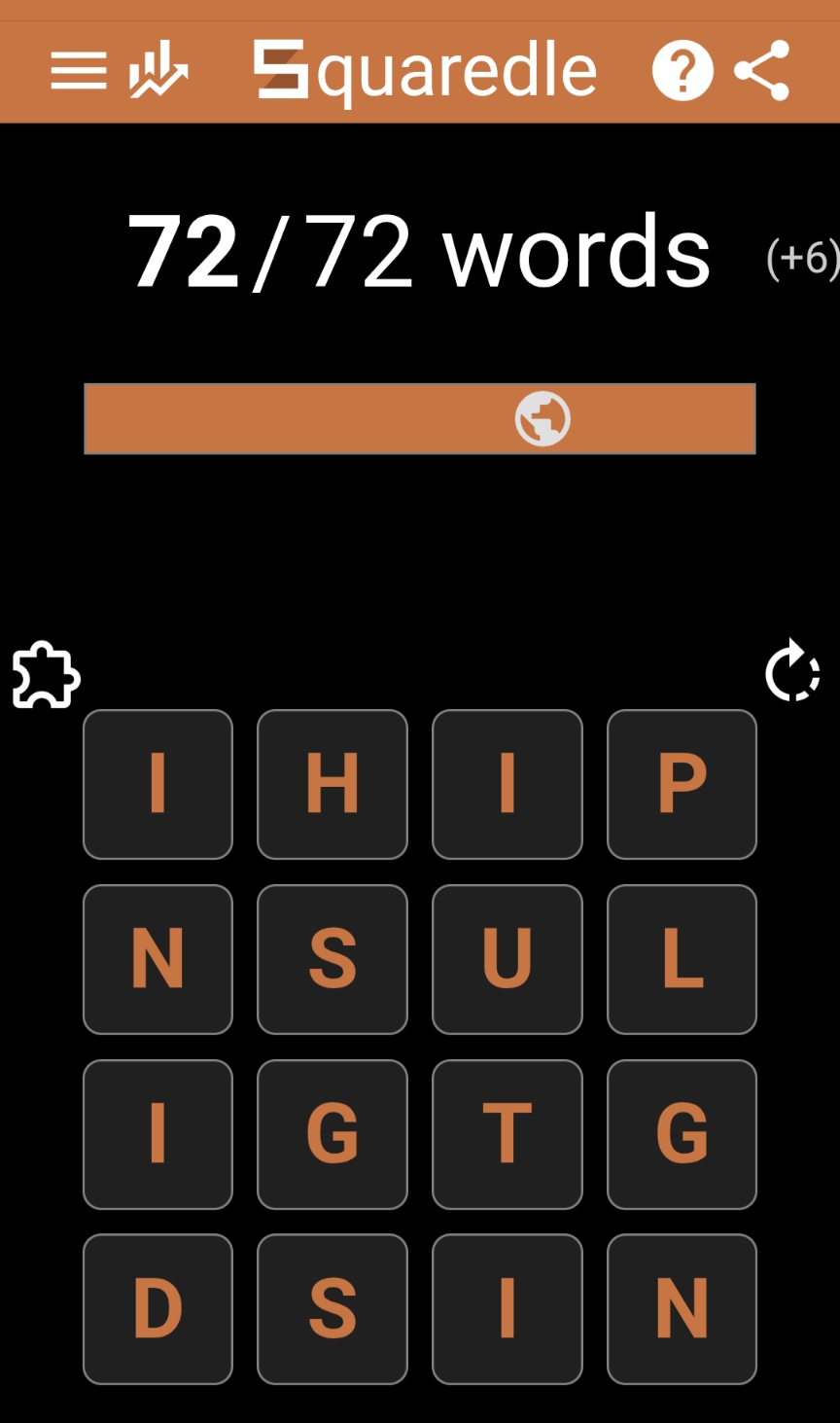Rotate the letter grid

click(792, 672)
